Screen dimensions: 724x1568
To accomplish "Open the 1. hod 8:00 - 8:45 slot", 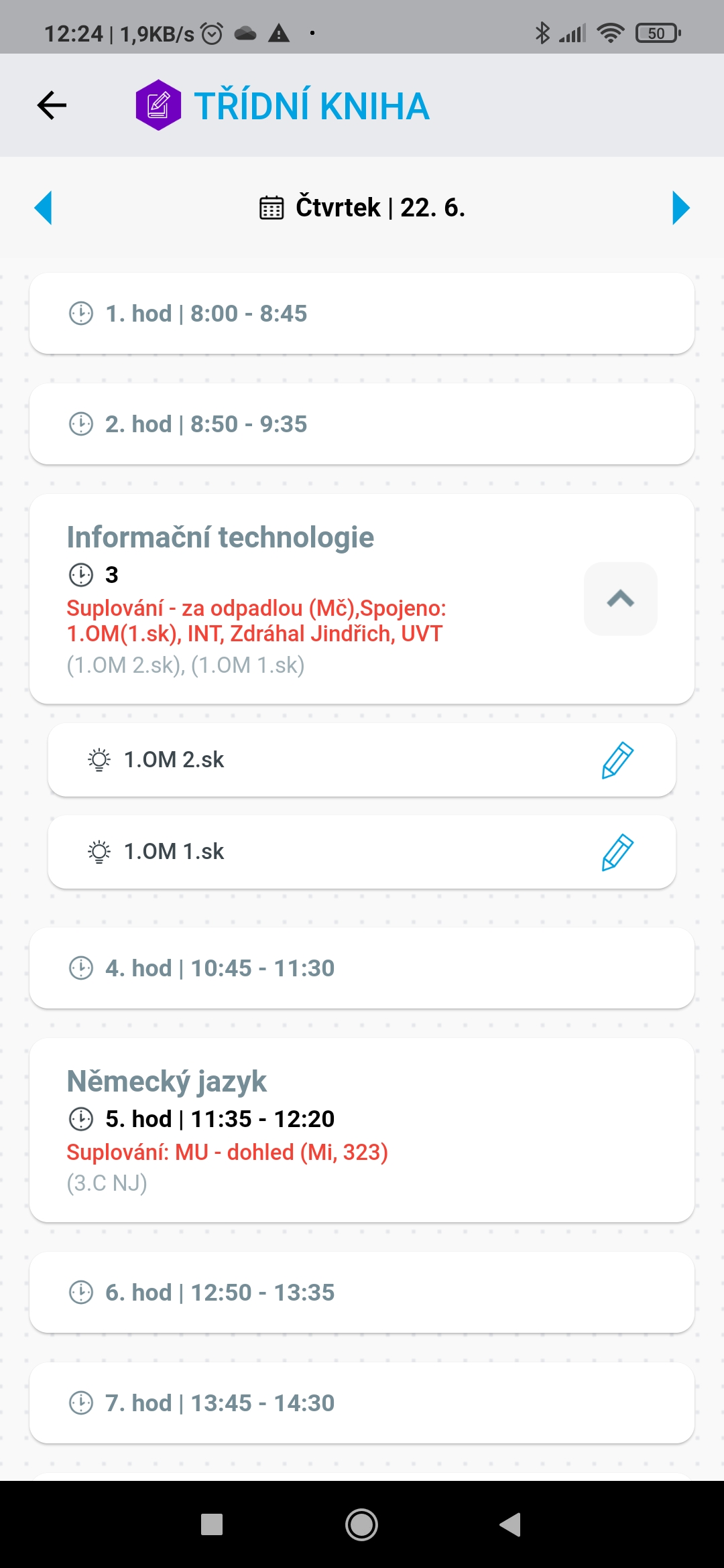I will 362,314.
